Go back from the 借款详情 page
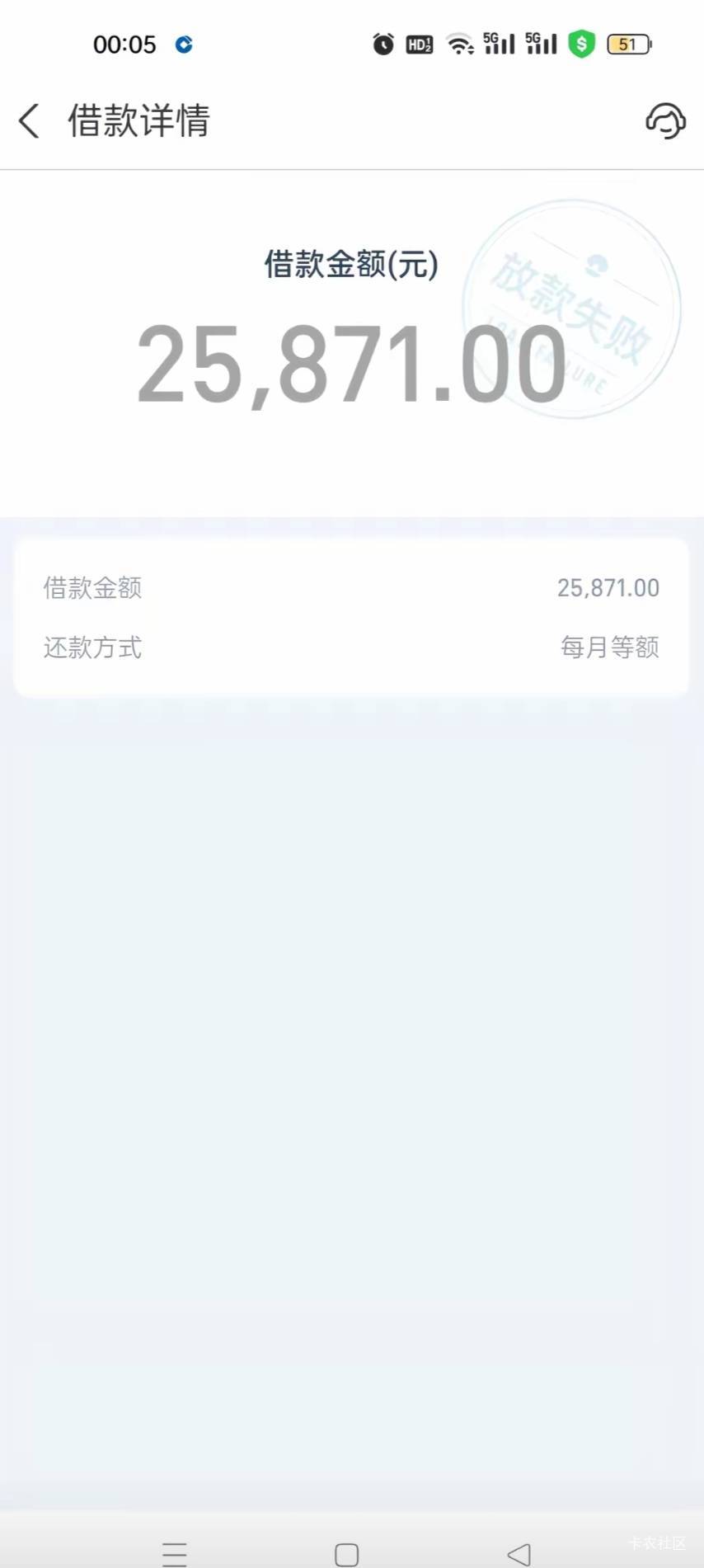The width and height of the screenshot is (704, 1568). coord(29,120)
